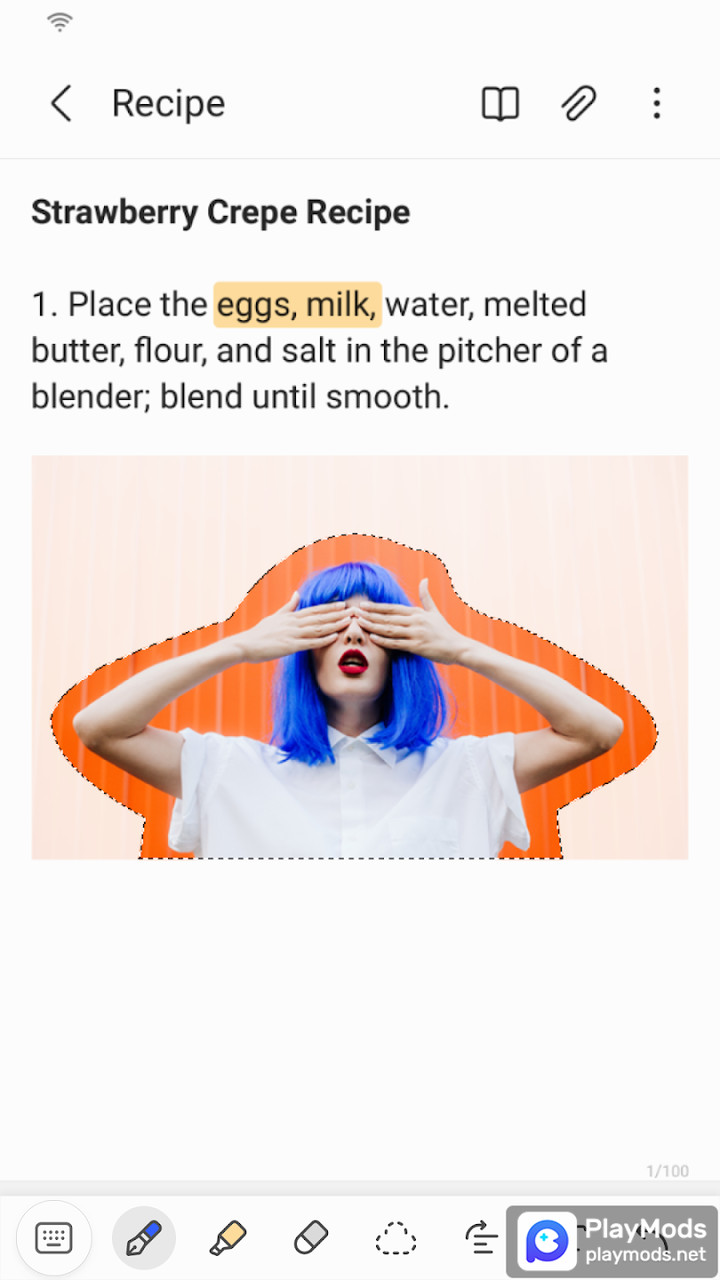This screenshot has height=1280, width=720.
Task: Open the three-dot overflow menu
Action: (656, 103)
